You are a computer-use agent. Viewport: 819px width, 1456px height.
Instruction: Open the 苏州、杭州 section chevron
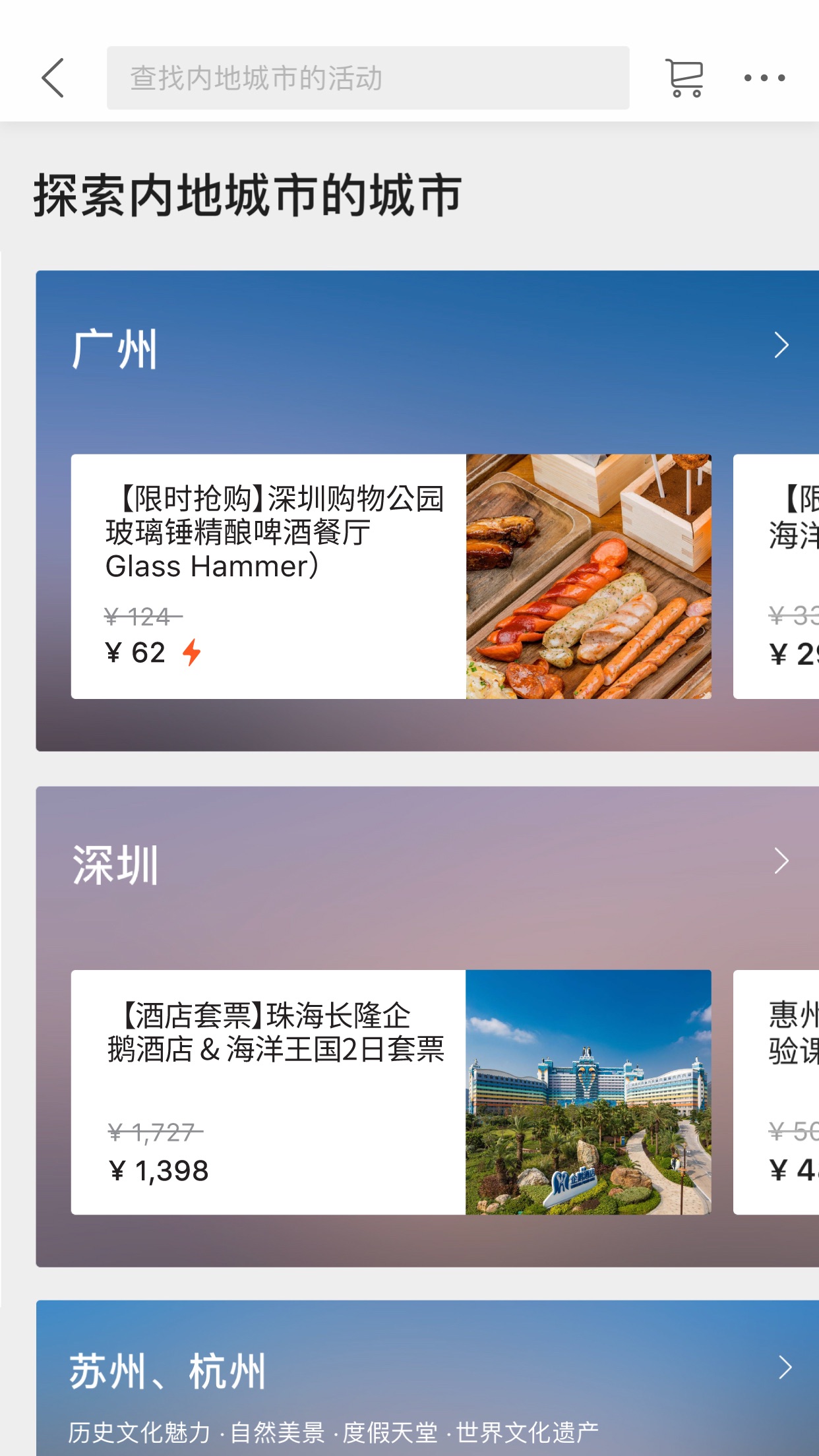point(785,1368)
